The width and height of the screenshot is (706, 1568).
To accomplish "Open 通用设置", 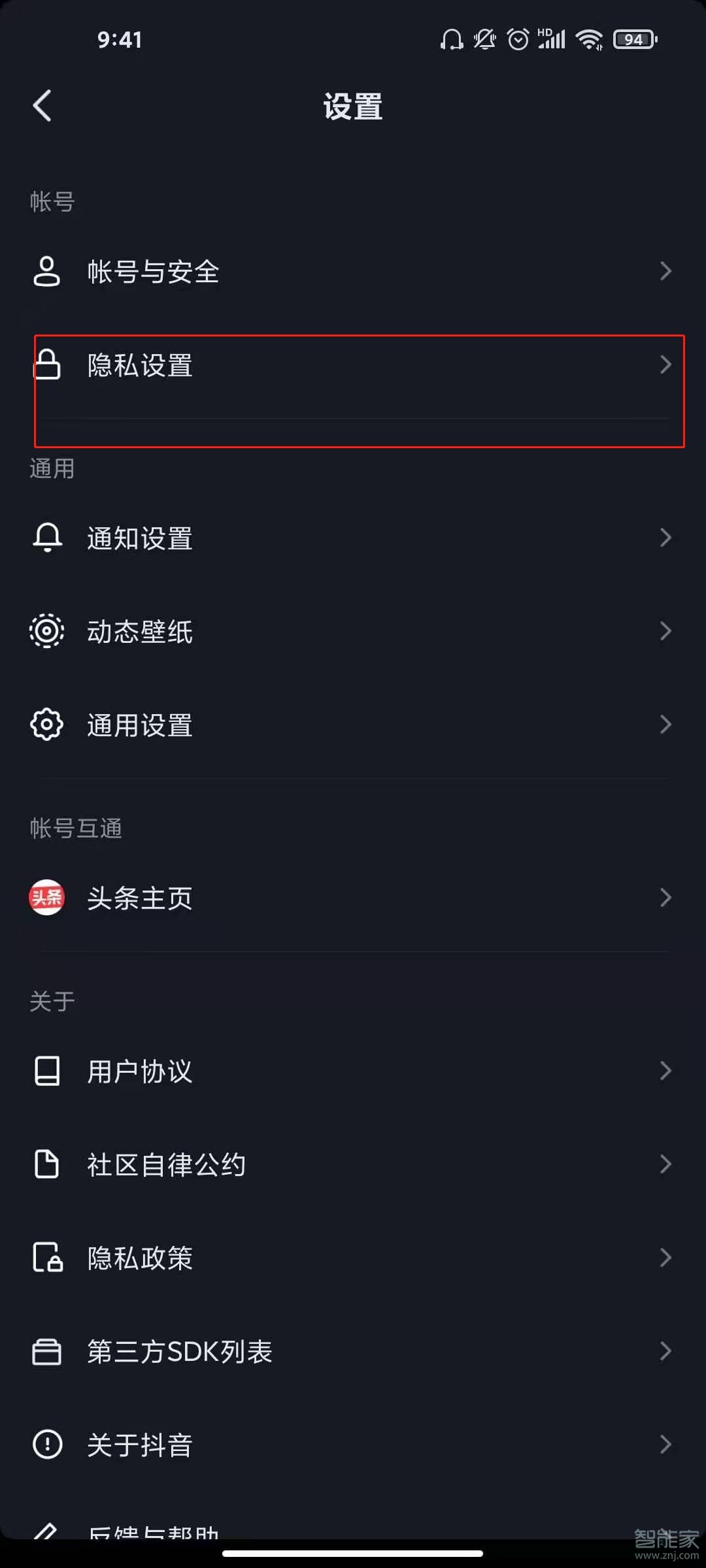I will point(353,725).
